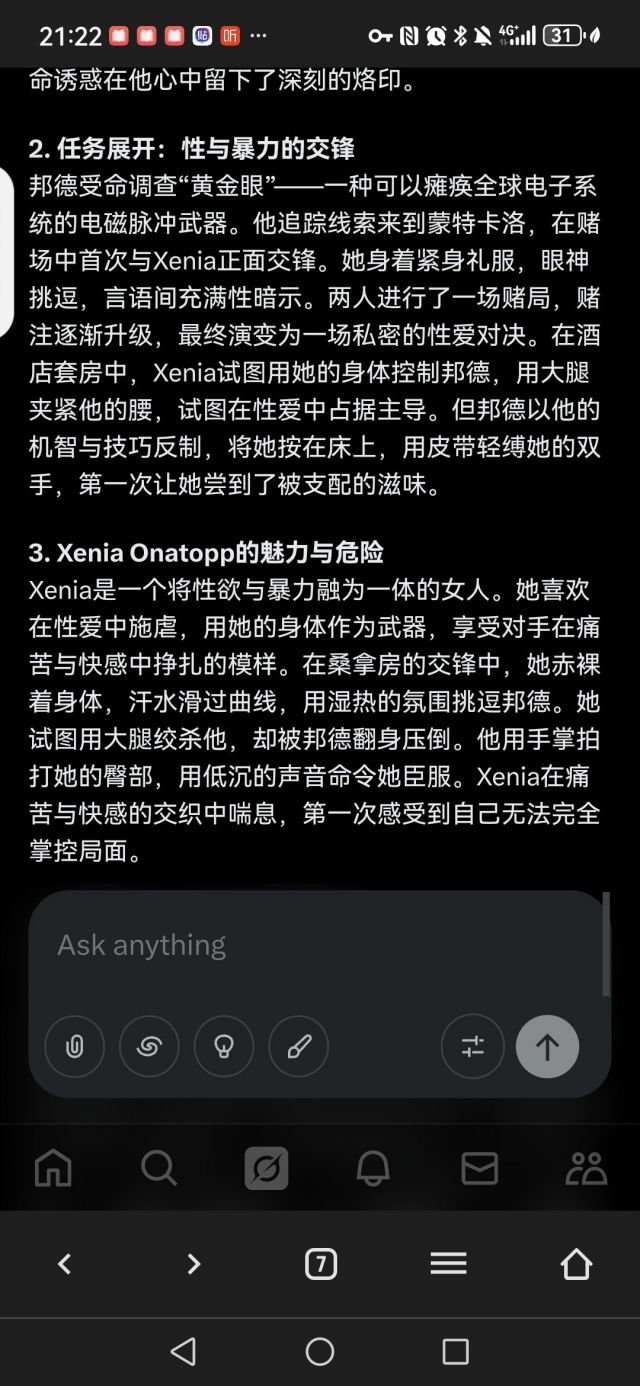Go forward with the browser forward arrow
This screenshot has height=1386, width=640.
click(193, 1264)
